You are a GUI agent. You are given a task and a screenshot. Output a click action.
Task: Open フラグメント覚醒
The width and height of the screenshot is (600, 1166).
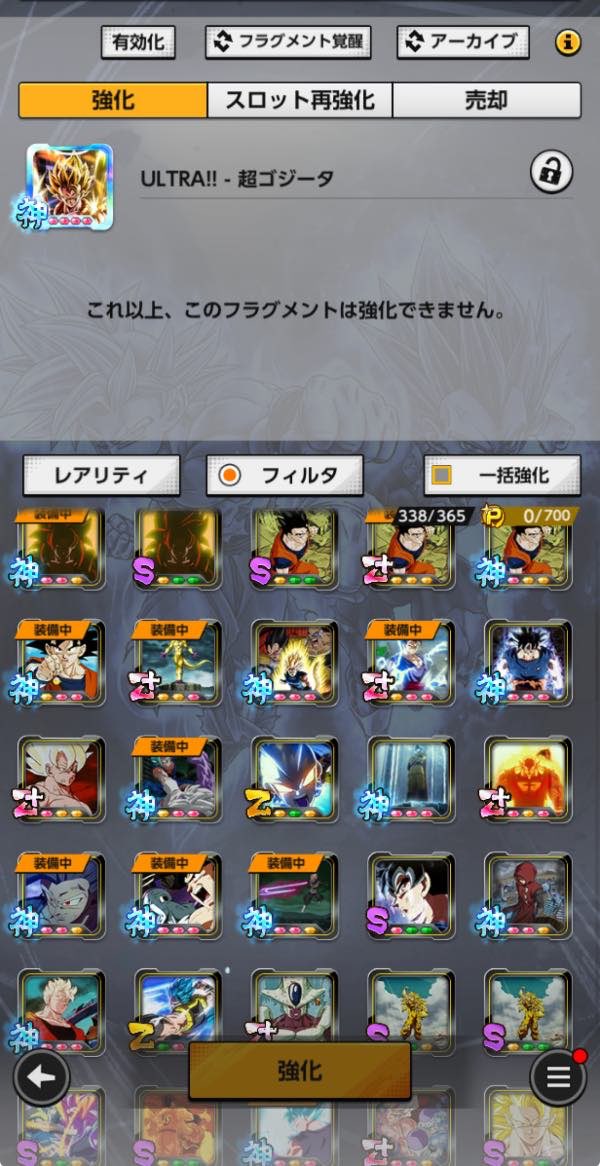click(288, 42)
